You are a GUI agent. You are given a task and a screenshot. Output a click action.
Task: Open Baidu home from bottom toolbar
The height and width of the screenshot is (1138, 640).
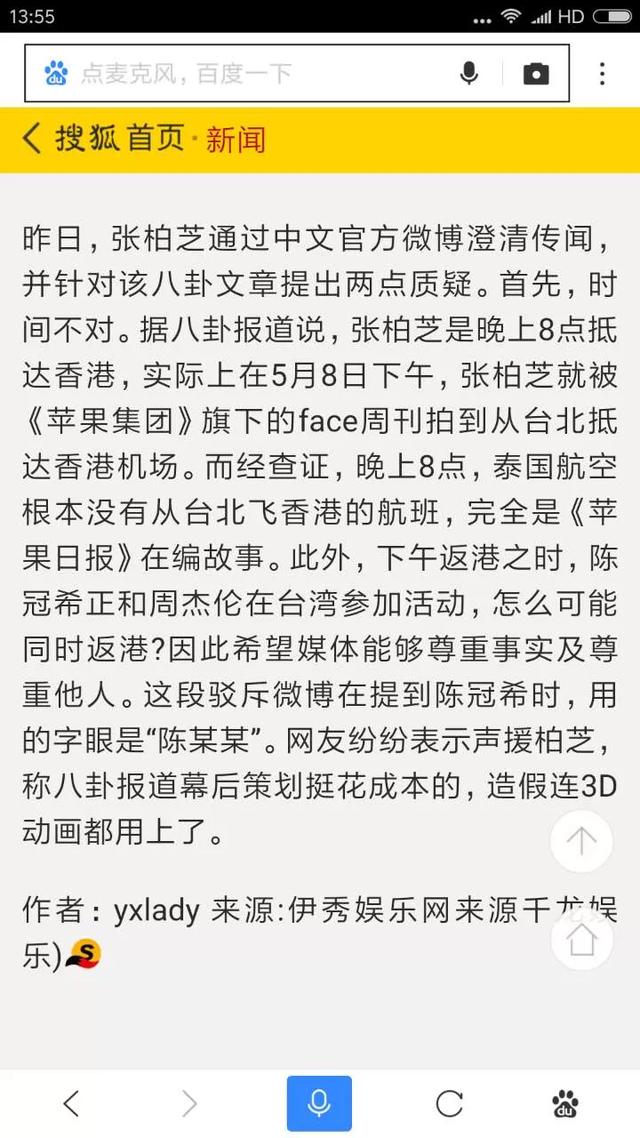click(578, 1103)
